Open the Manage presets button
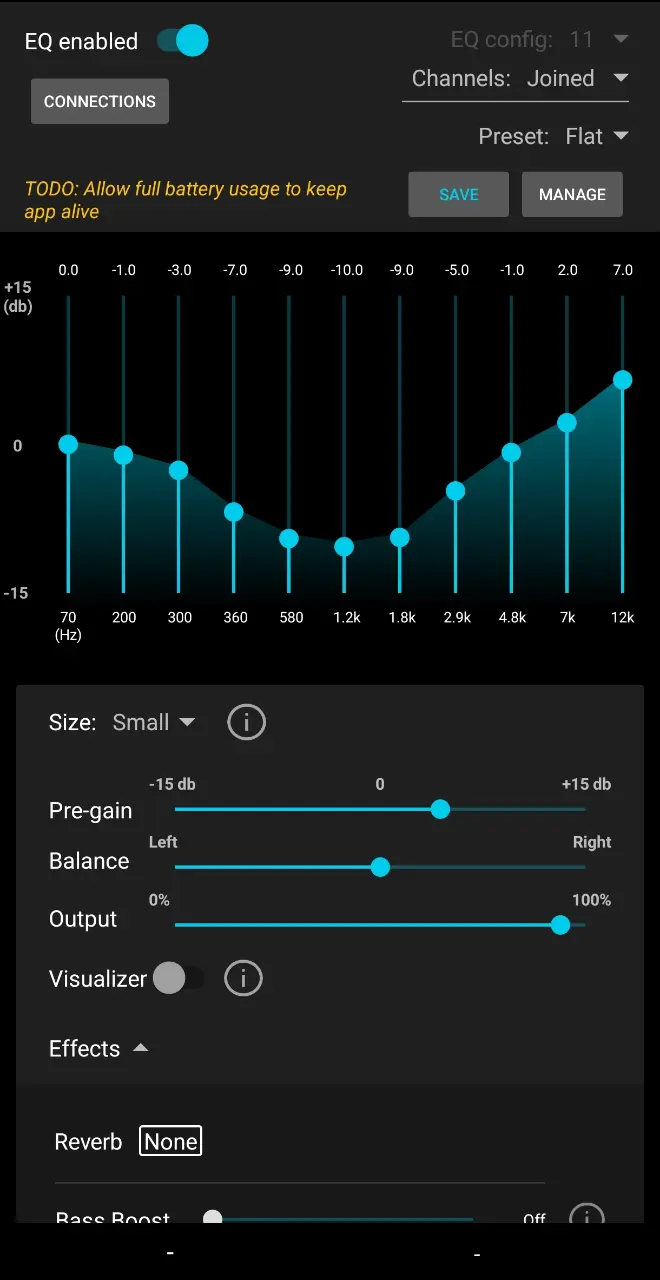The image size is (660, 1280). pos(572,195)
